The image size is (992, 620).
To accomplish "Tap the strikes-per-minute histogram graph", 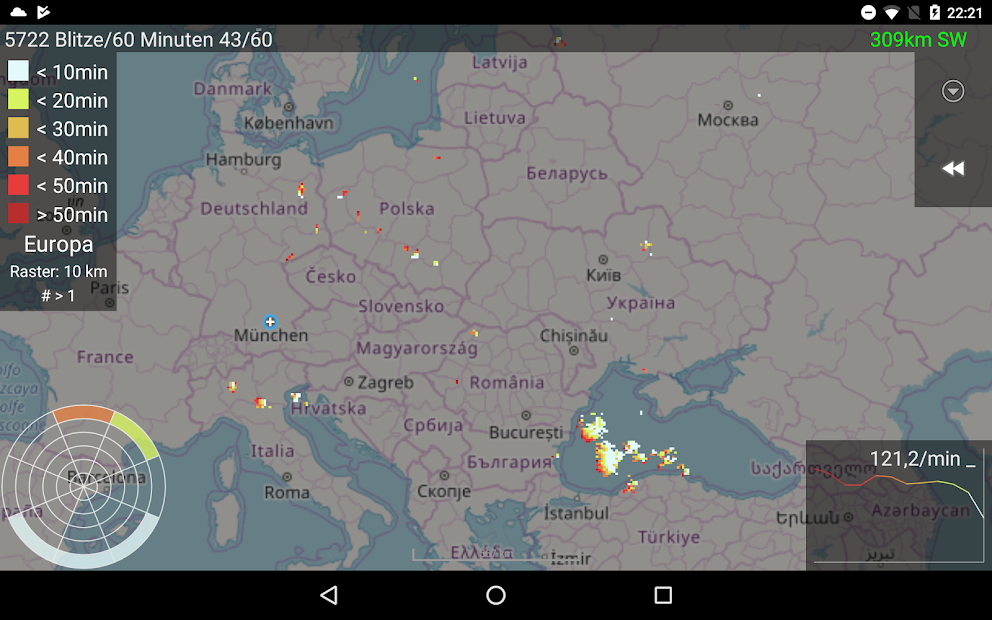I will coord(898,505).
